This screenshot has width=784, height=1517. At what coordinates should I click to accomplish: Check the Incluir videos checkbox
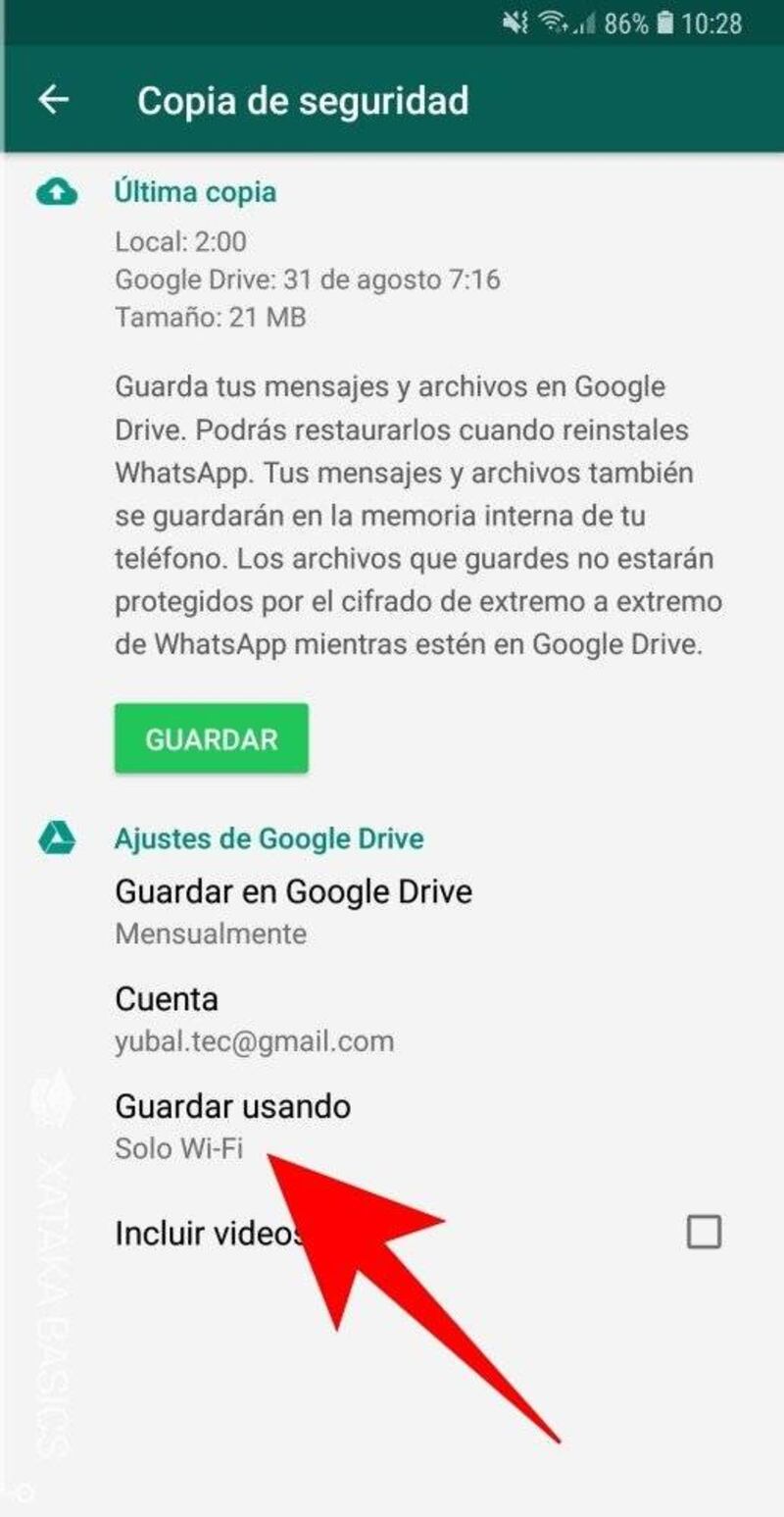pos(704,1232)
